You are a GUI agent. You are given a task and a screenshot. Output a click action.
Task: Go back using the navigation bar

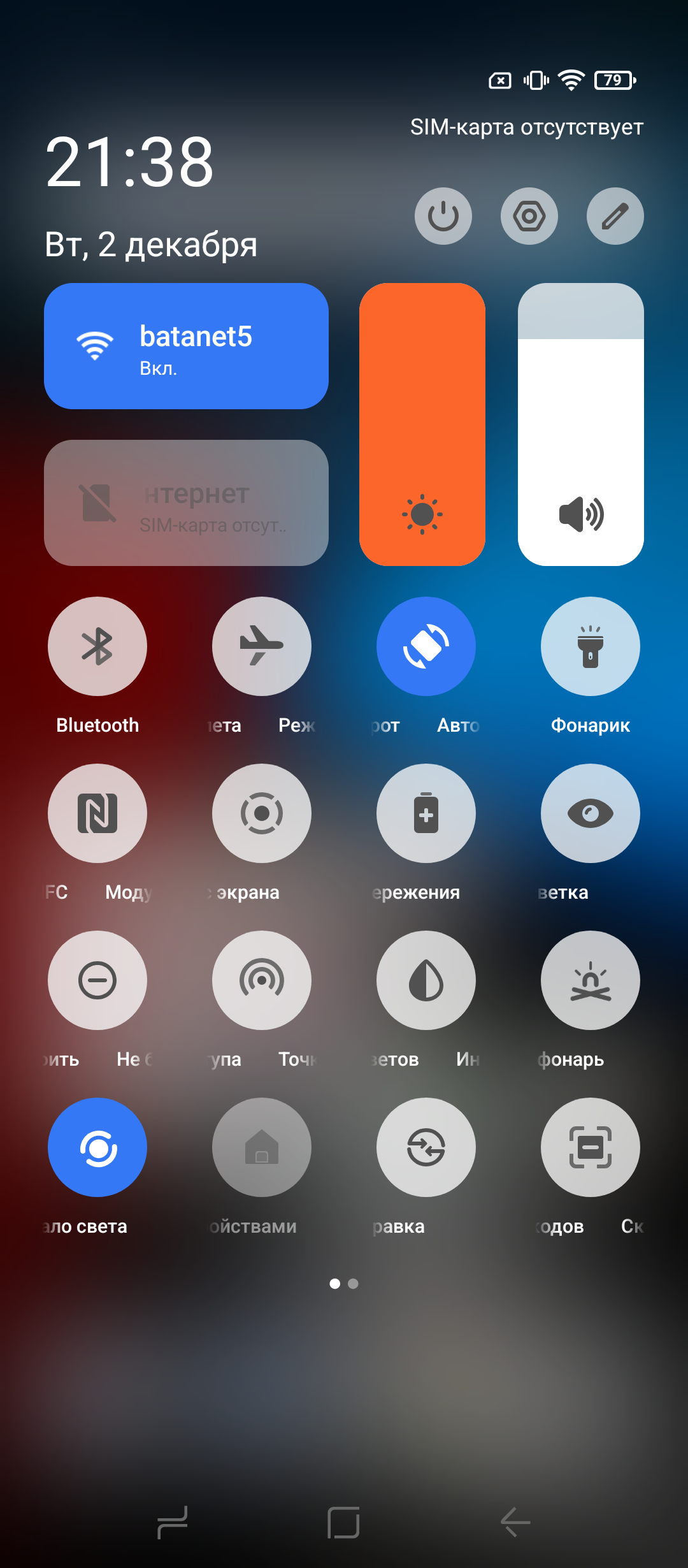pyautogui.click(x=515, y=1522)
